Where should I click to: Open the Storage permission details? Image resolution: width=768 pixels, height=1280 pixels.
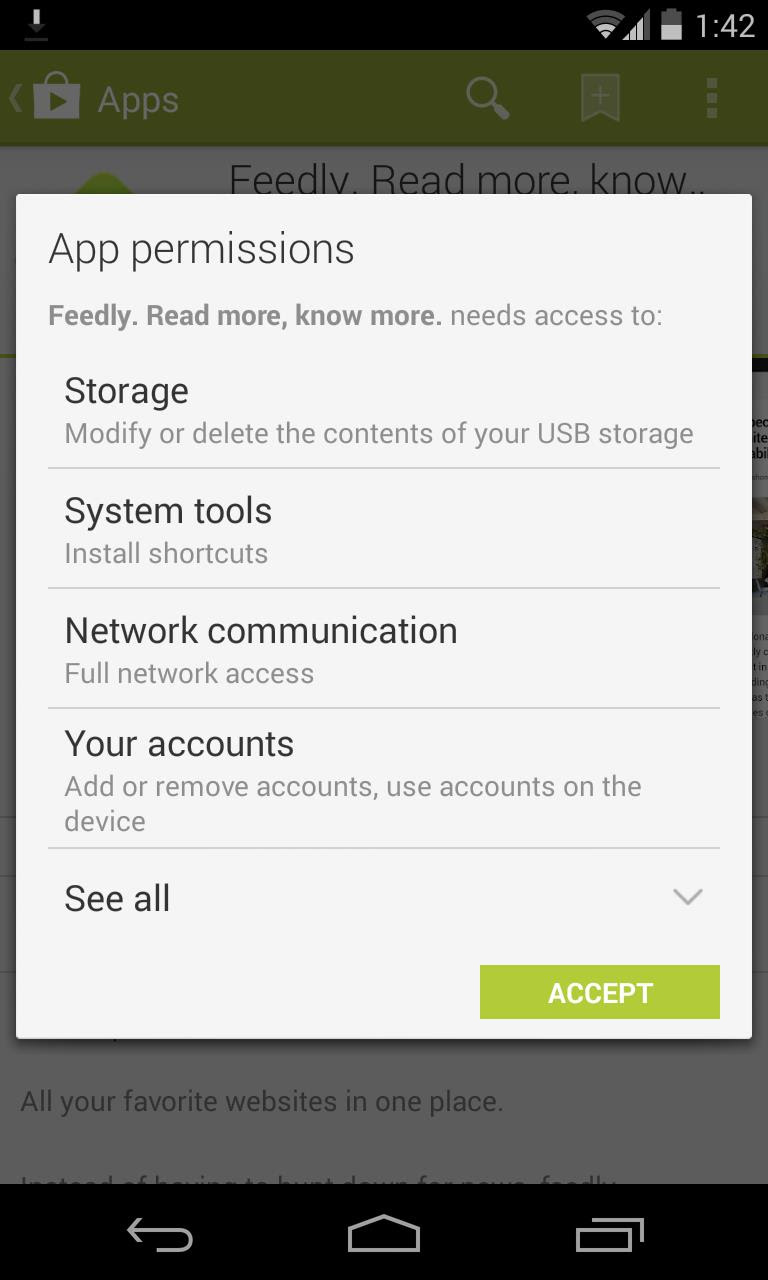(x=384, y=409)
